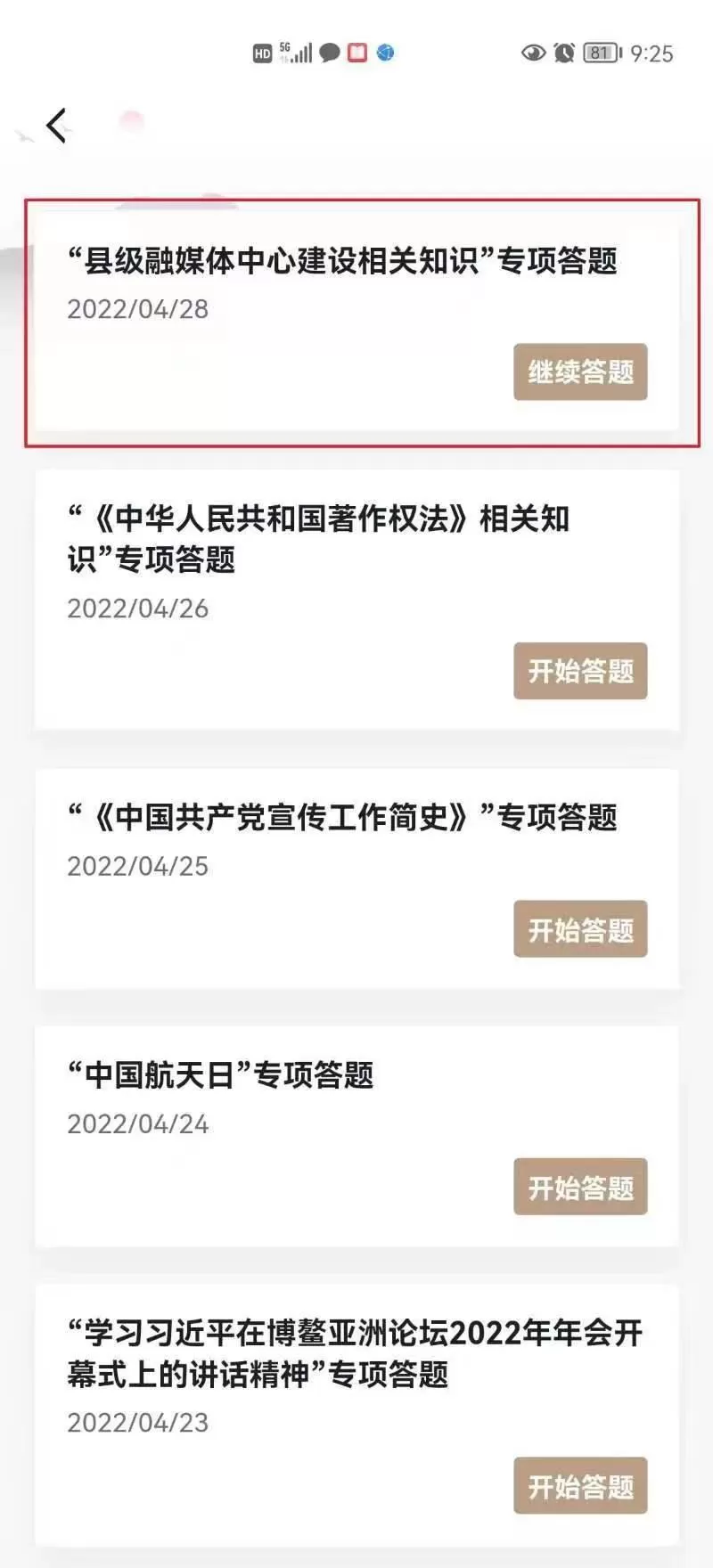
Task: Open the messages speech bubble status icon
Action: point(329,53)
